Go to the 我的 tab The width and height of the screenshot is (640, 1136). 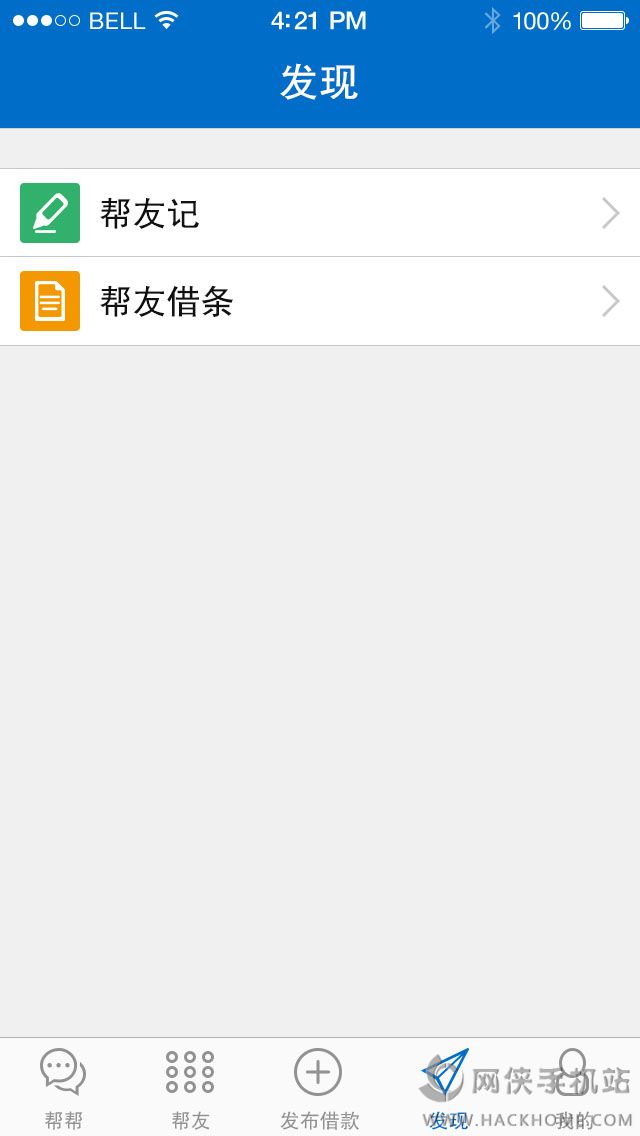pos(574,1088)
